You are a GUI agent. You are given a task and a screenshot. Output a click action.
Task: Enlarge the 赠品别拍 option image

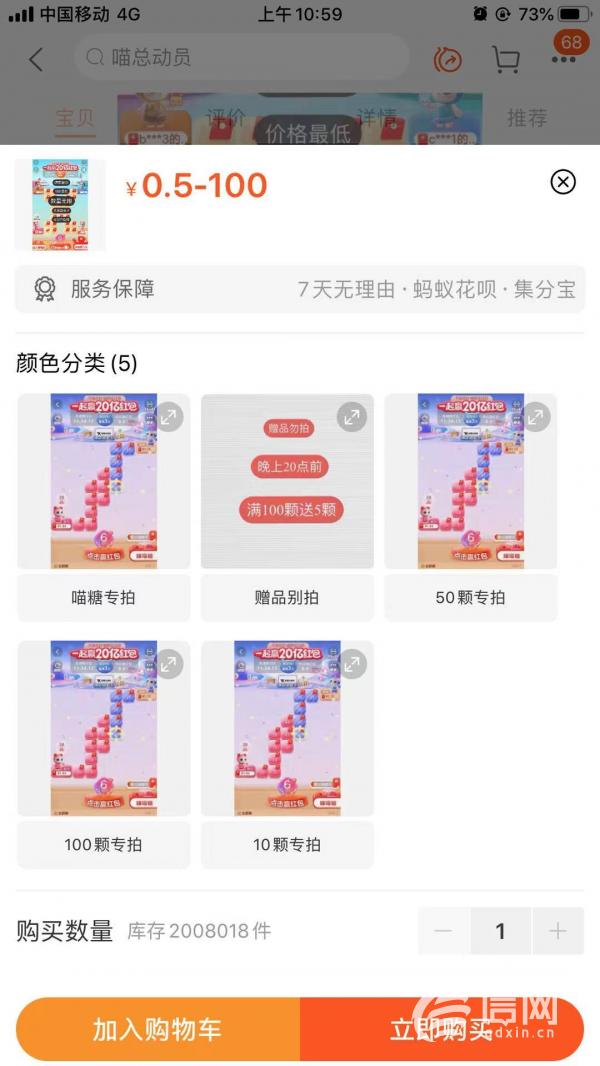pos(352,416)
